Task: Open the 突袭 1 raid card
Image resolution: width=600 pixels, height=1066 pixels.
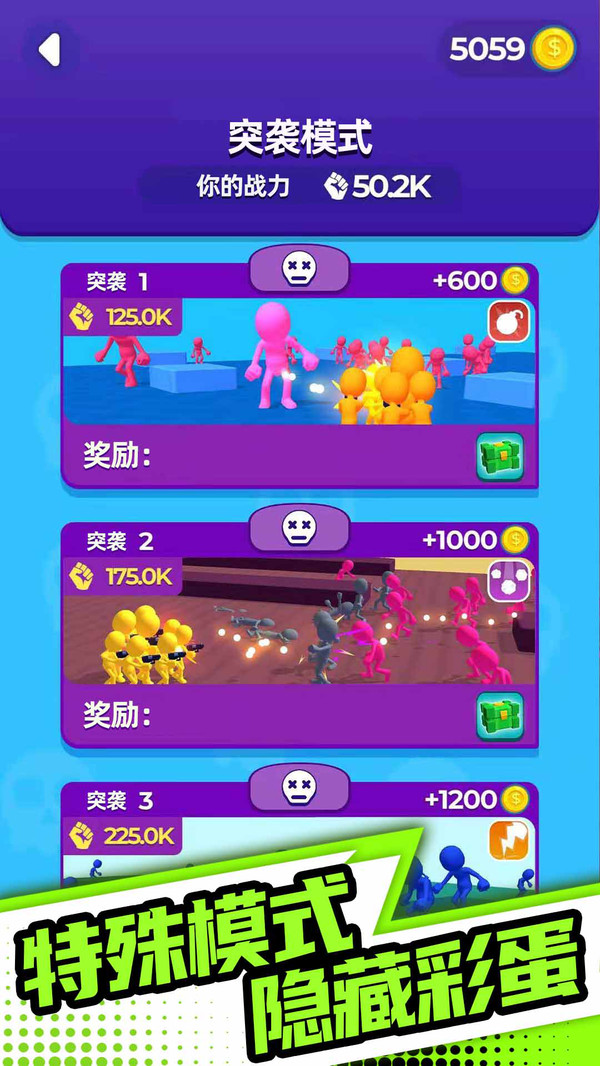Action: pyautogui.click(x=299, y=362)
